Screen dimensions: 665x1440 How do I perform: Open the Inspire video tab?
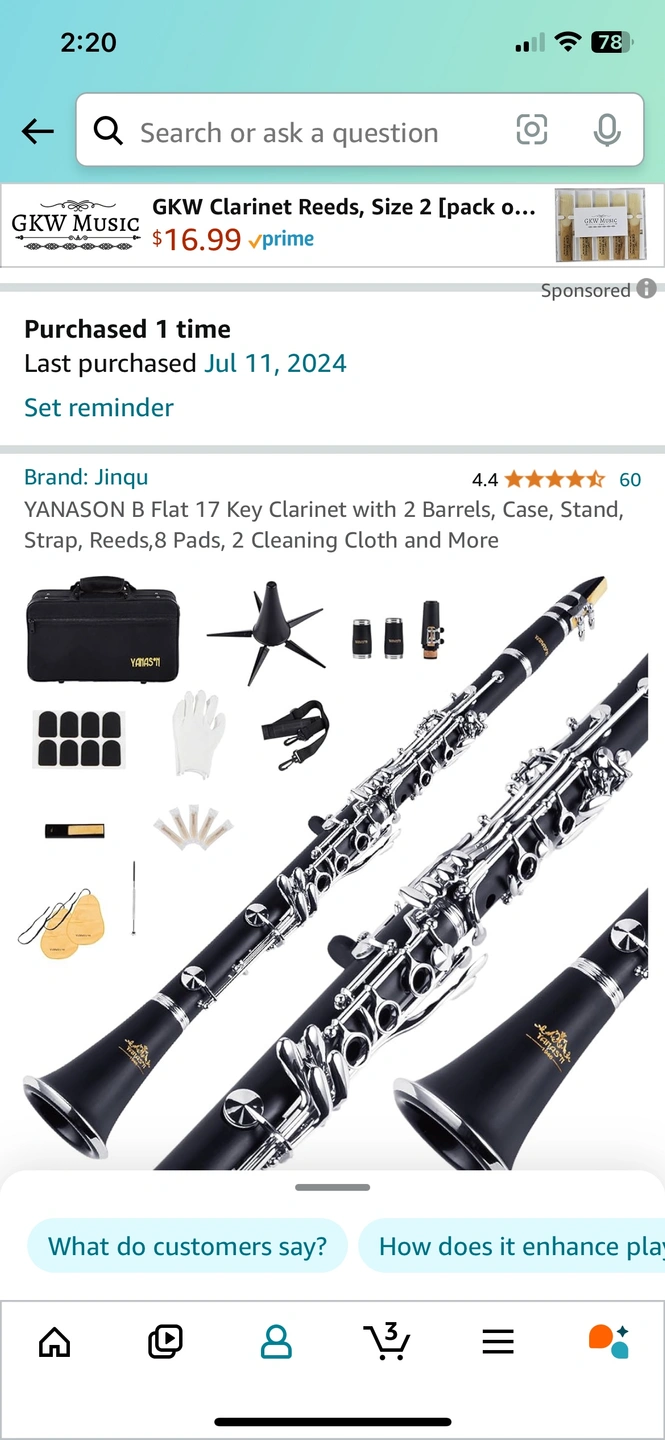165,1341
